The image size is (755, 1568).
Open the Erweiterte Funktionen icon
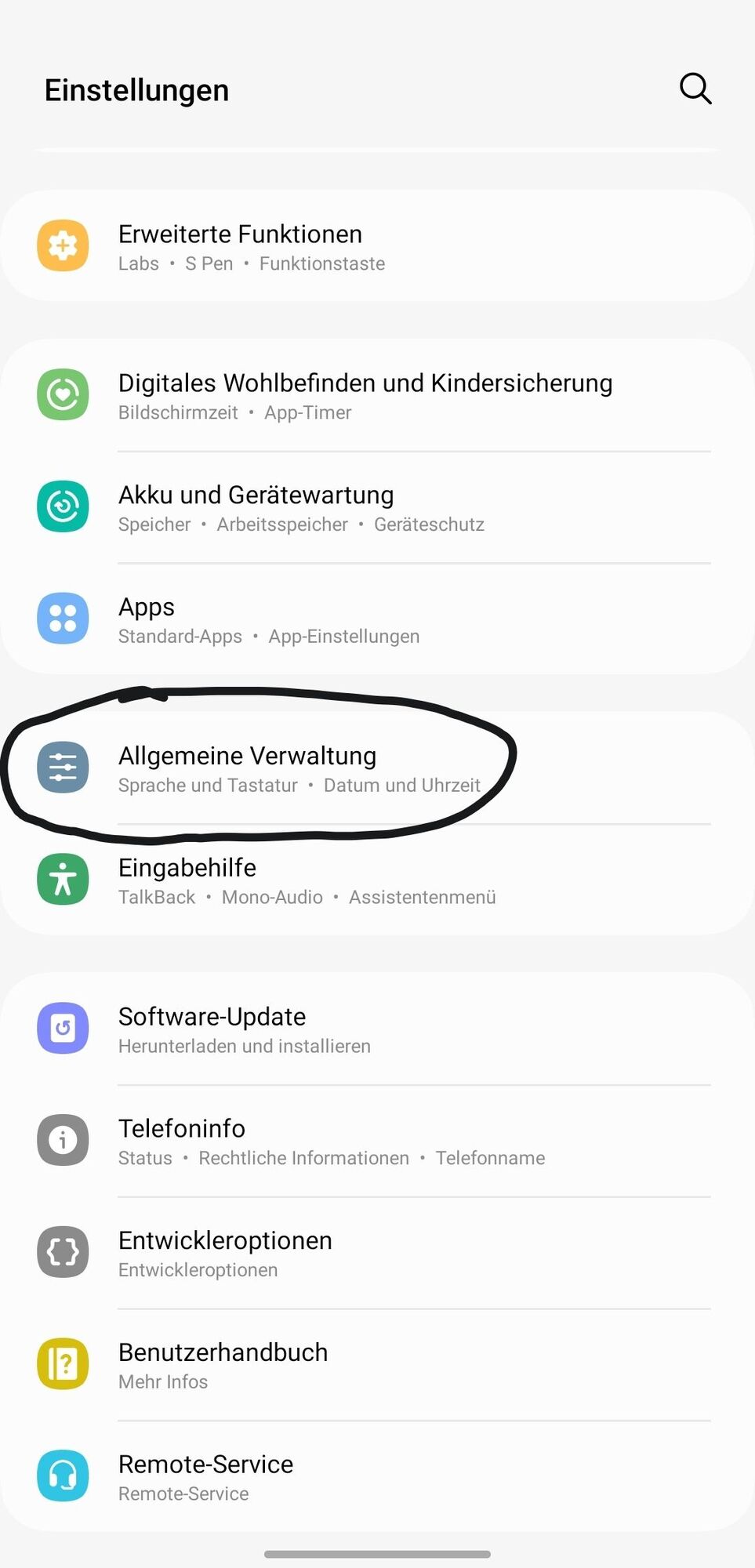click(63, 245)
